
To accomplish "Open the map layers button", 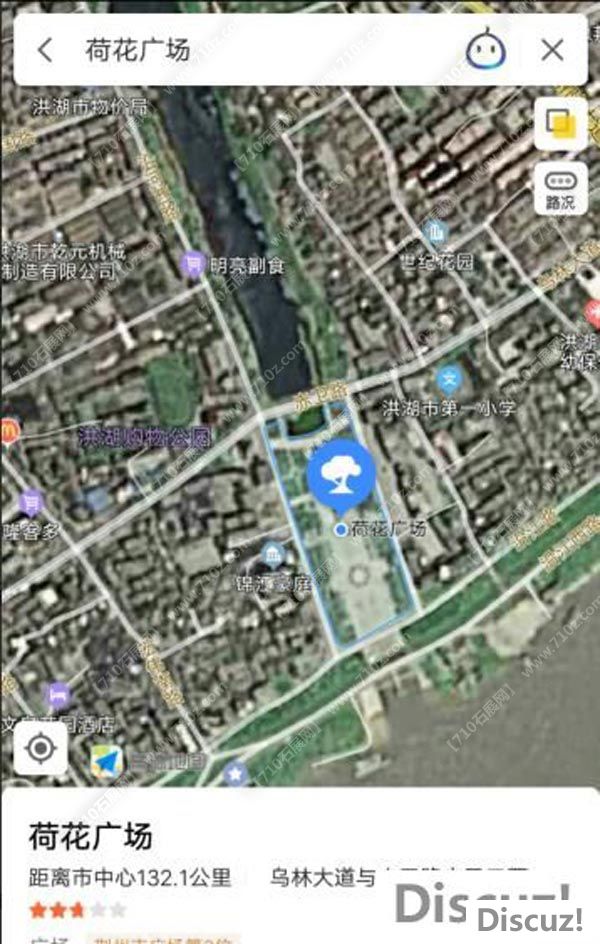I will pos(560,124).
